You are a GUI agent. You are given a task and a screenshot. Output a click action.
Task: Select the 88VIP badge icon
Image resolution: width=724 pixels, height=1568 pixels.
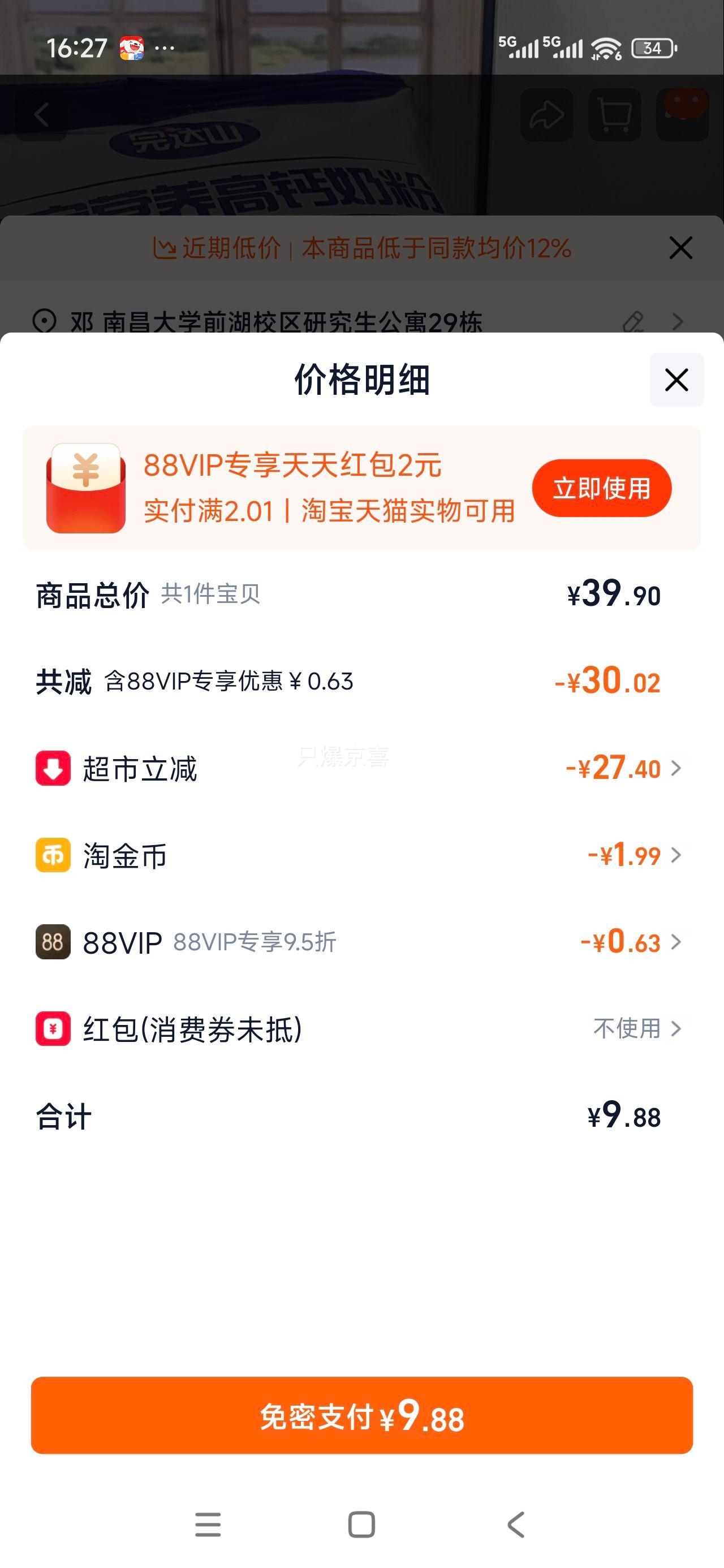point(51,942)
